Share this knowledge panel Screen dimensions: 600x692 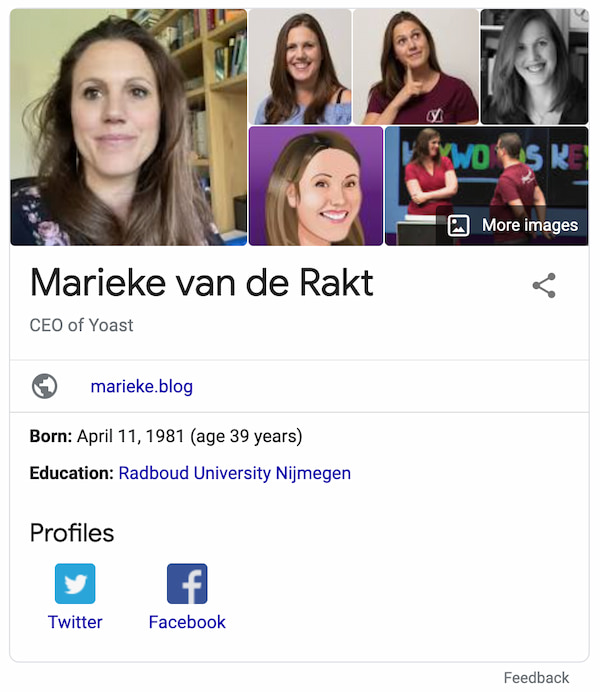click(x=544, y=286)
